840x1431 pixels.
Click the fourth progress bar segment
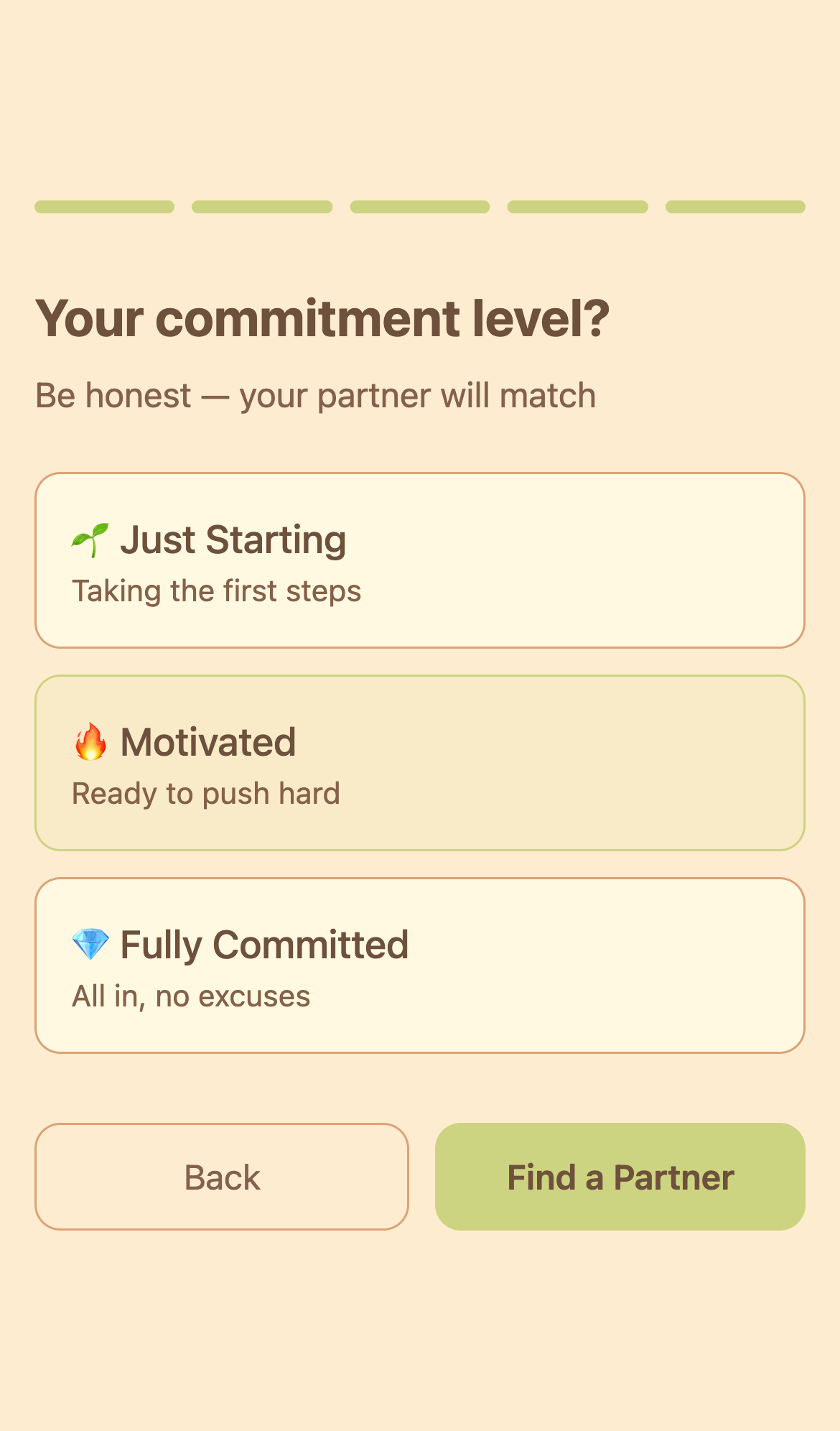point(578,208)
